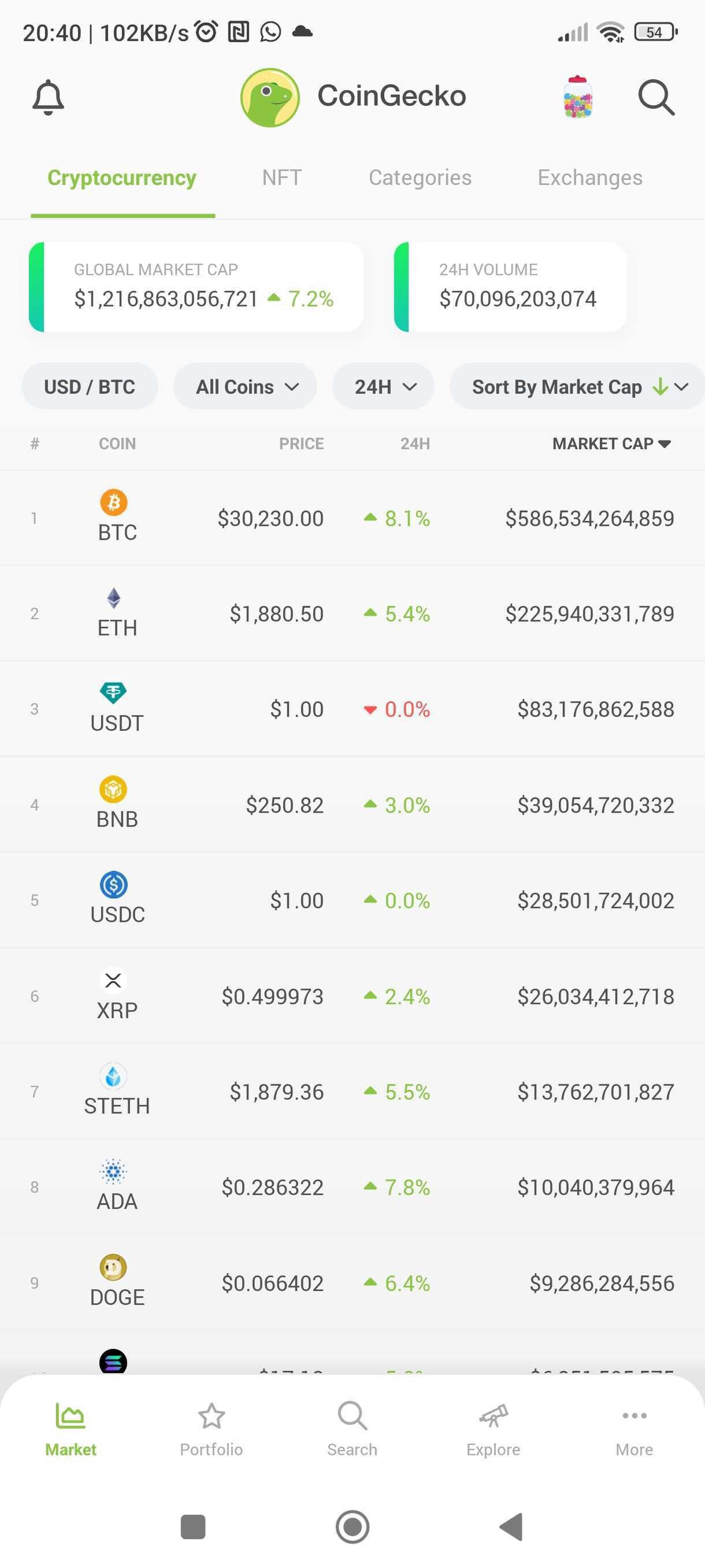This screenshot has width=705, height=1568.
Task: Switch to the Exchanges tab
Action: coord(589,177)
